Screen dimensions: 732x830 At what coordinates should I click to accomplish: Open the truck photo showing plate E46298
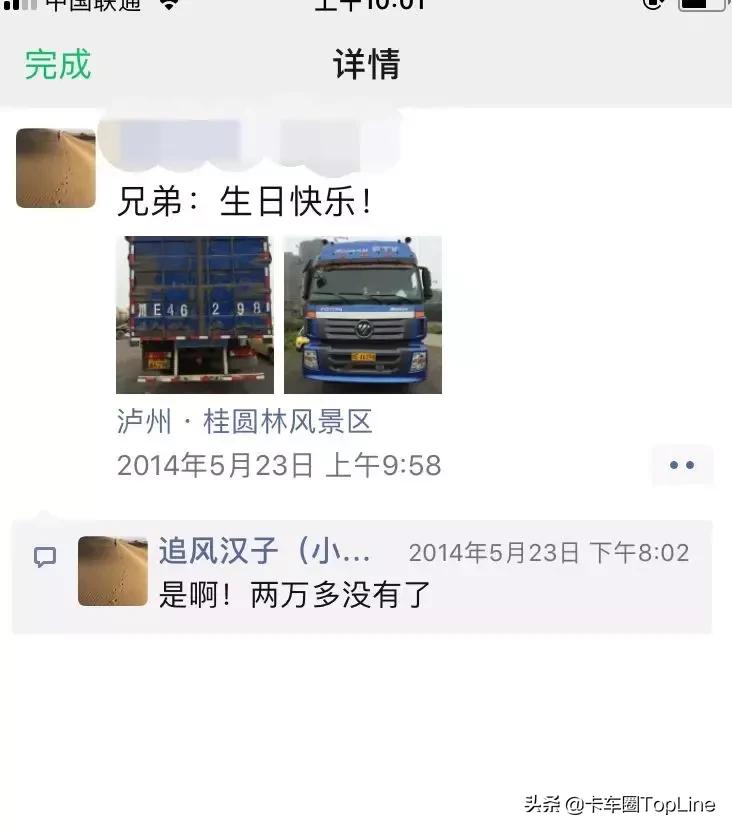click(196, 314)
